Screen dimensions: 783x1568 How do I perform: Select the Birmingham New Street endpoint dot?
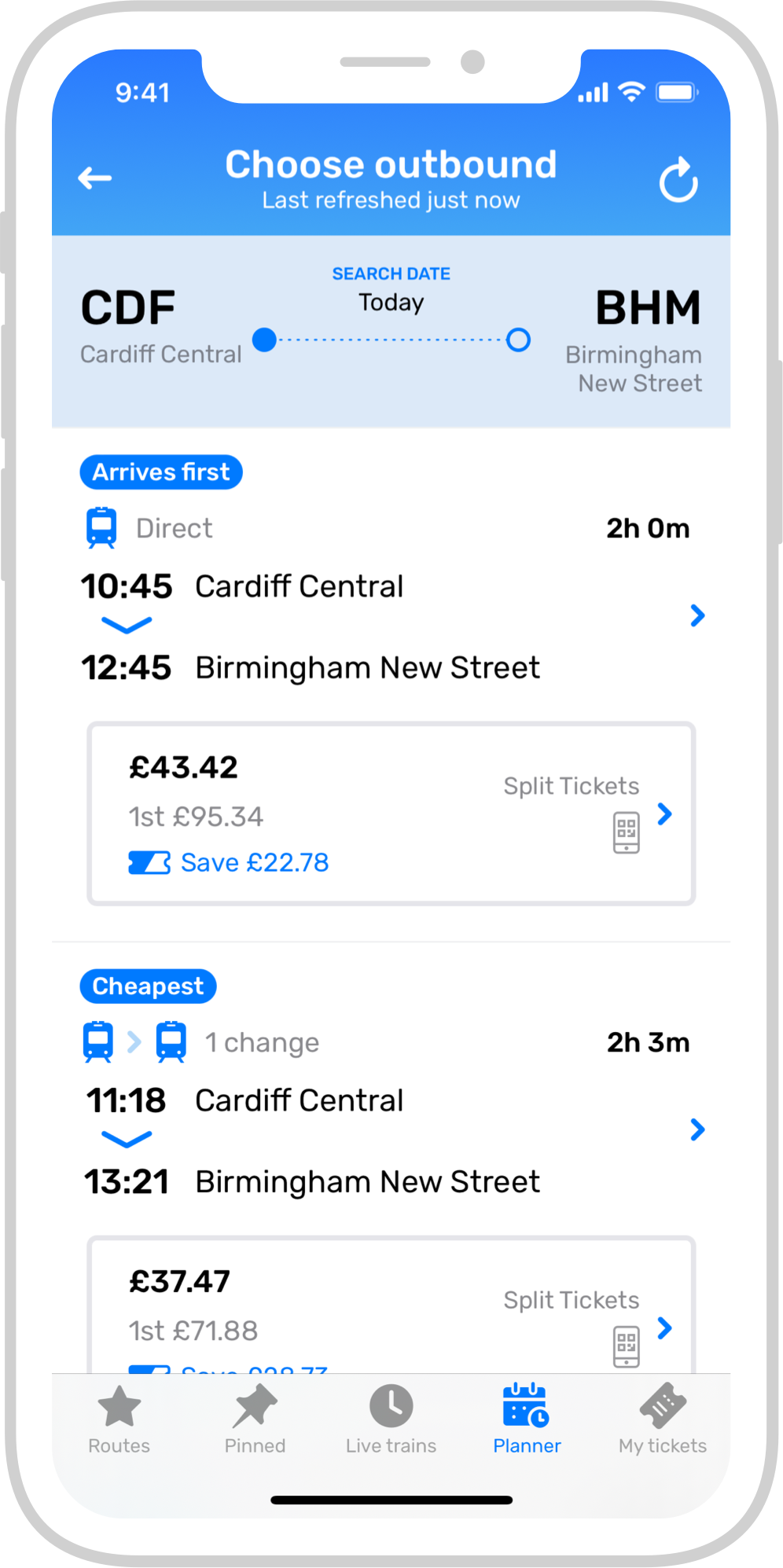pyautogui.click(x=520, y=340)
